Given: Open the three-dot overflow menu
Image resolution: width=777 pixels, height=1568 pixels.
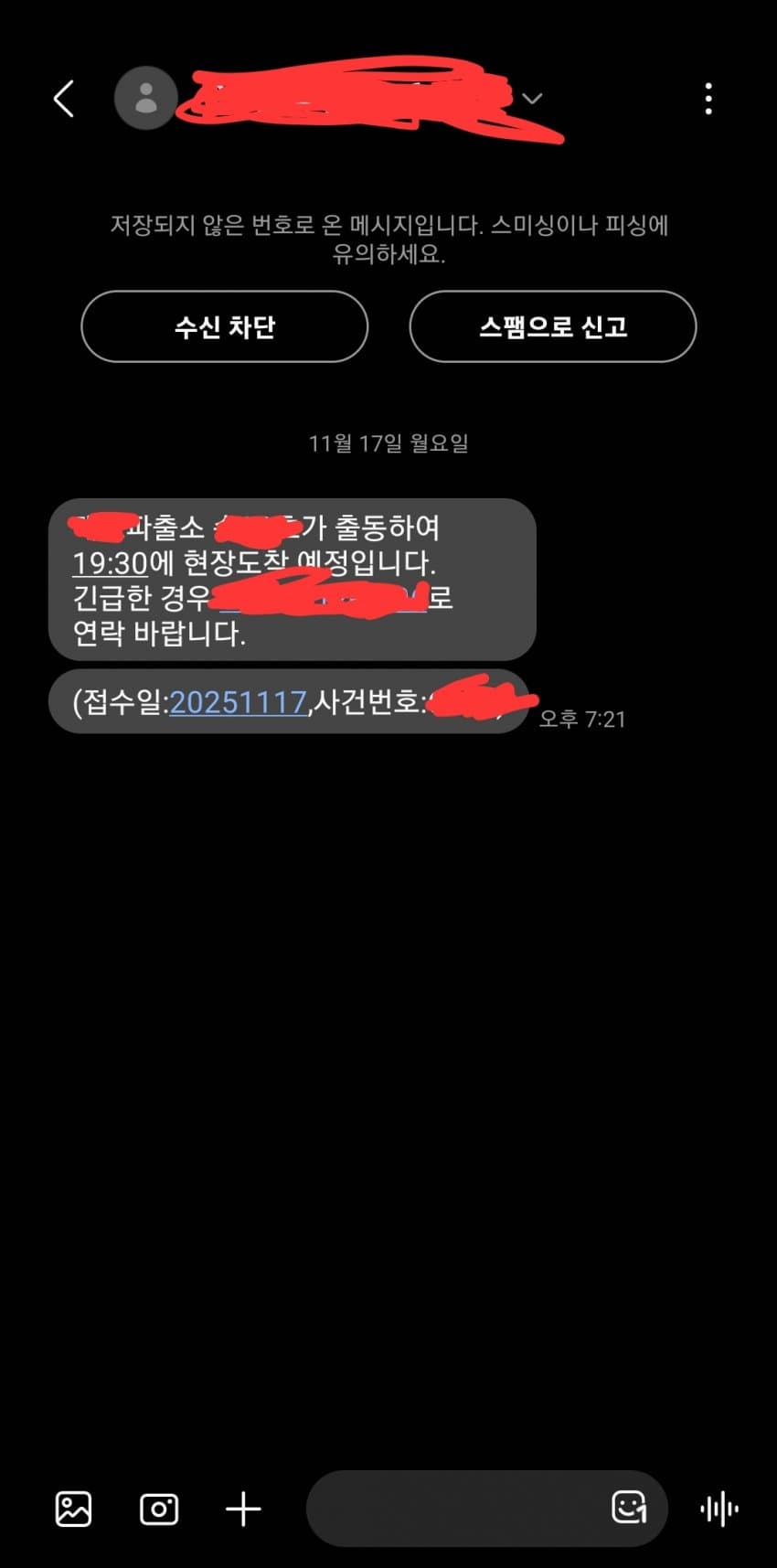Looking at the screenshot, I should pyautogui.click(x=708, y=99).
